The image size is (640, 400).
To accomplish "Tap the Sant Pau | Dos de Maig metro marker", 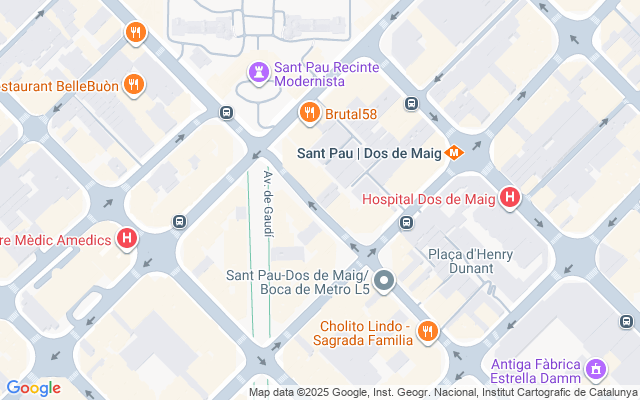I will tap(454, 153).
